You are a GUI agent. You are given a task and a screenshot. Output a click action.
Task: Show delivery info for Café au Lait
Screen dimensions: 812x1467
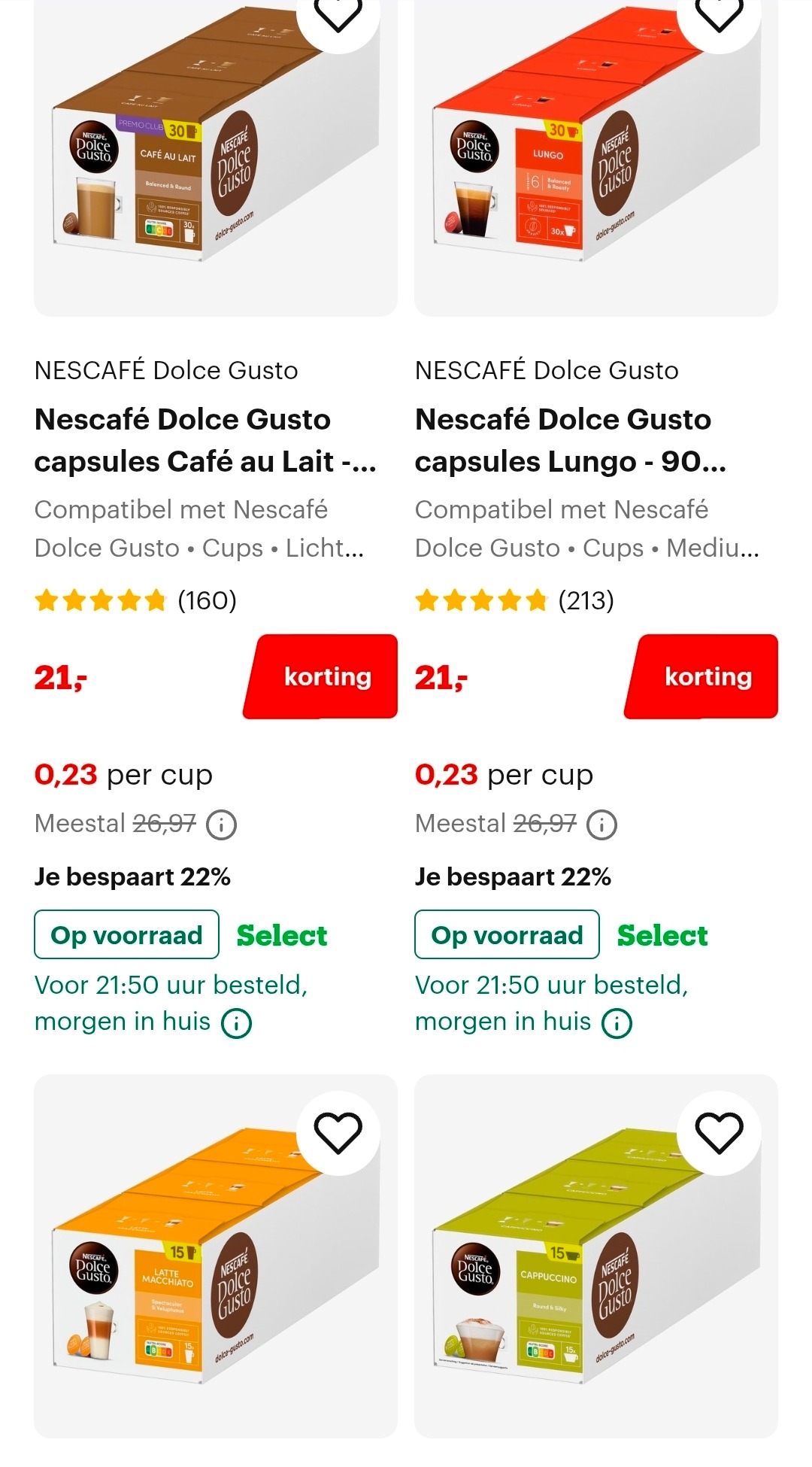click(236, 1023)
